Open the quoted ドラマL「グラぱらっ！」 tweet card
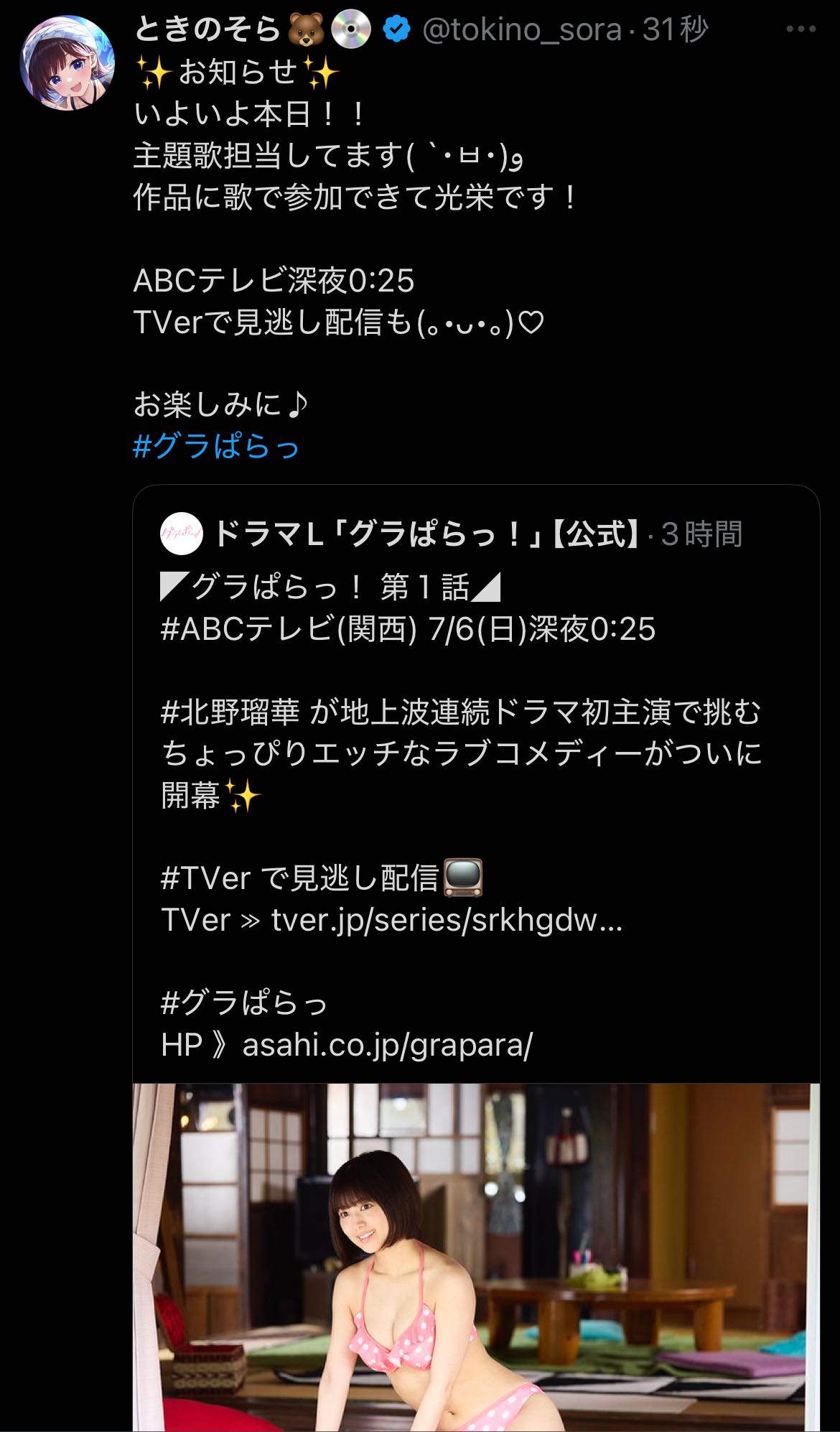Image resolution: width=840 pixels, height=1432 pixels. pos(476,783)
